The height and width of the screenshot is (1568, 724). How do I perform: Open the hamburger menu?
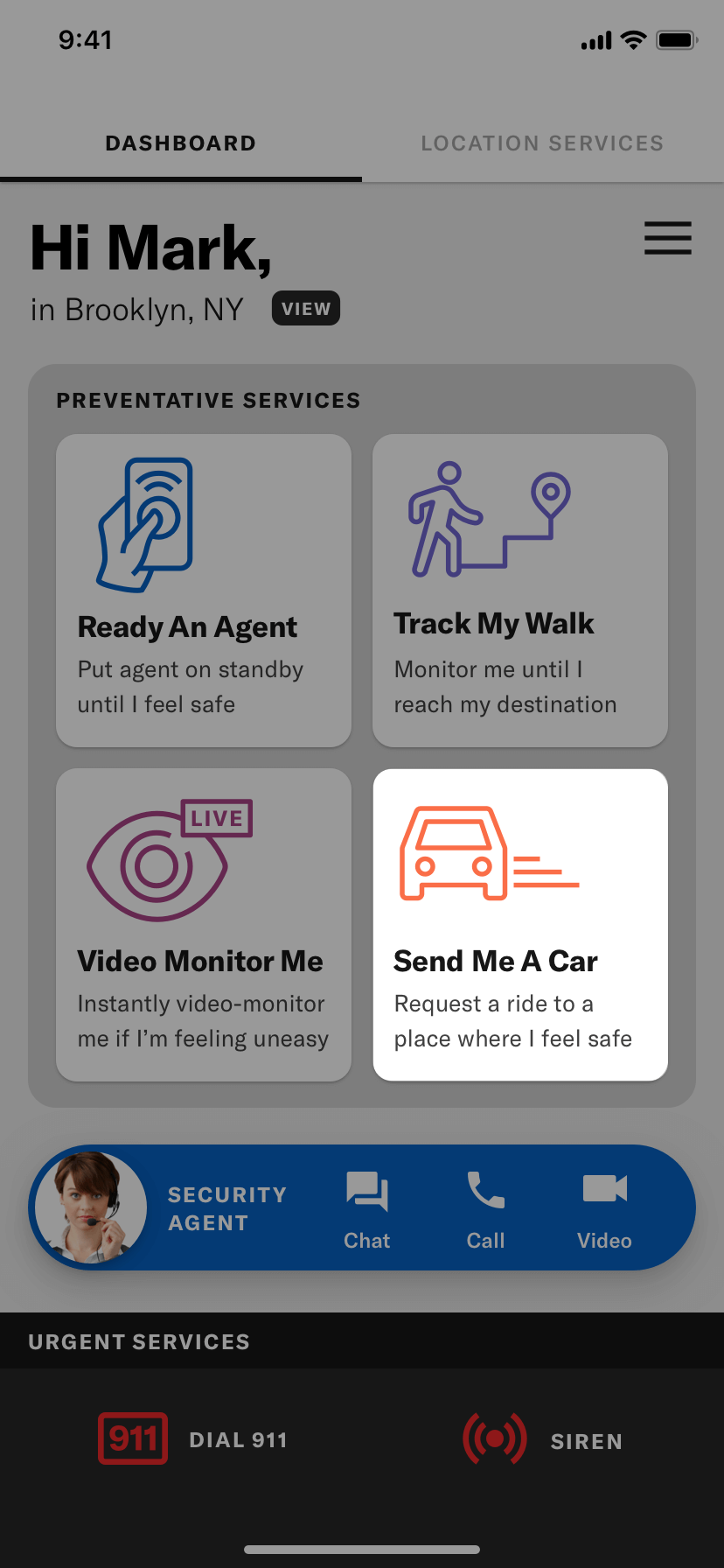pyautogui.click(x=667, y=238)
